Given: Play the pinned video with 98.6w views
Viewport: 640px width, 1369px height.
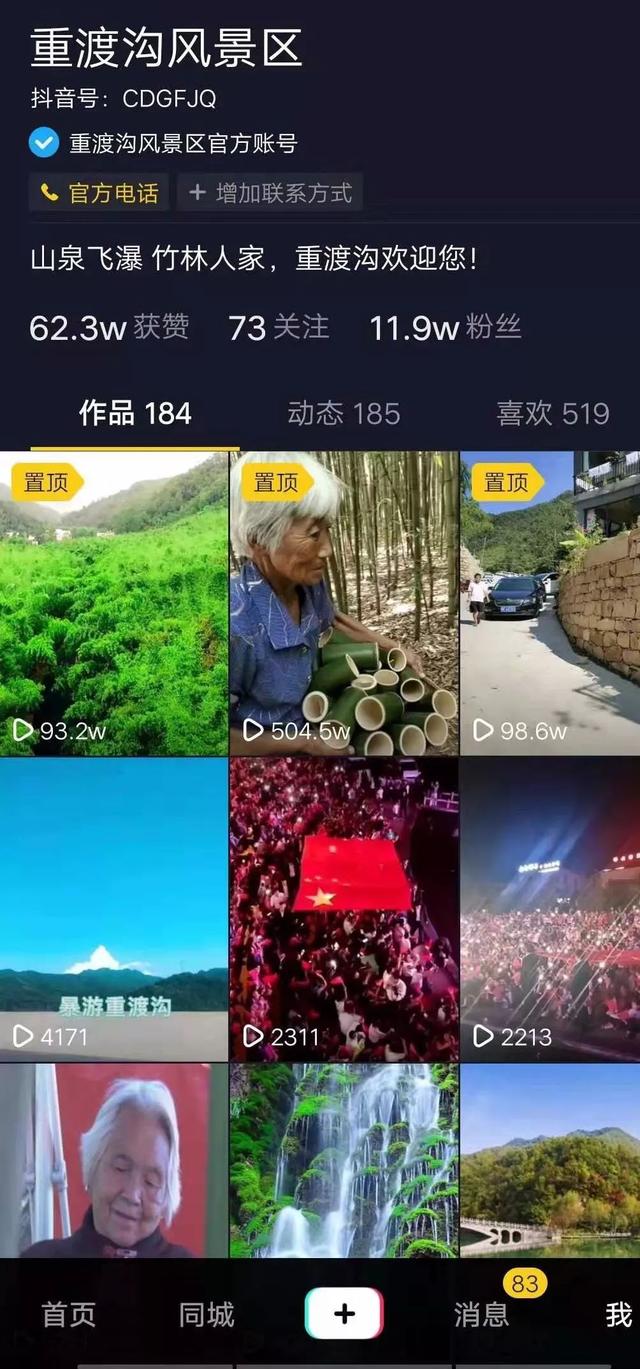Looking at the screenshot, I should click(x=550, y=604).
